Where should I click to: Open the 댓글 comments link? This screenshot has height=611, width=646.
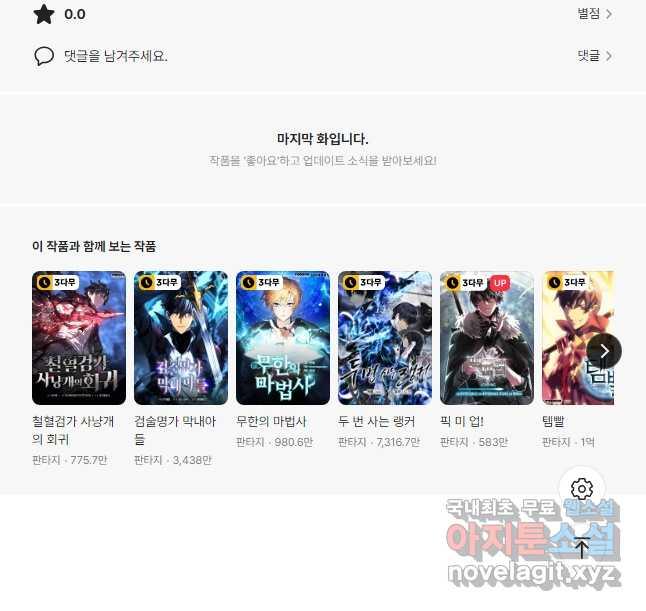click(x=594, y=56)
